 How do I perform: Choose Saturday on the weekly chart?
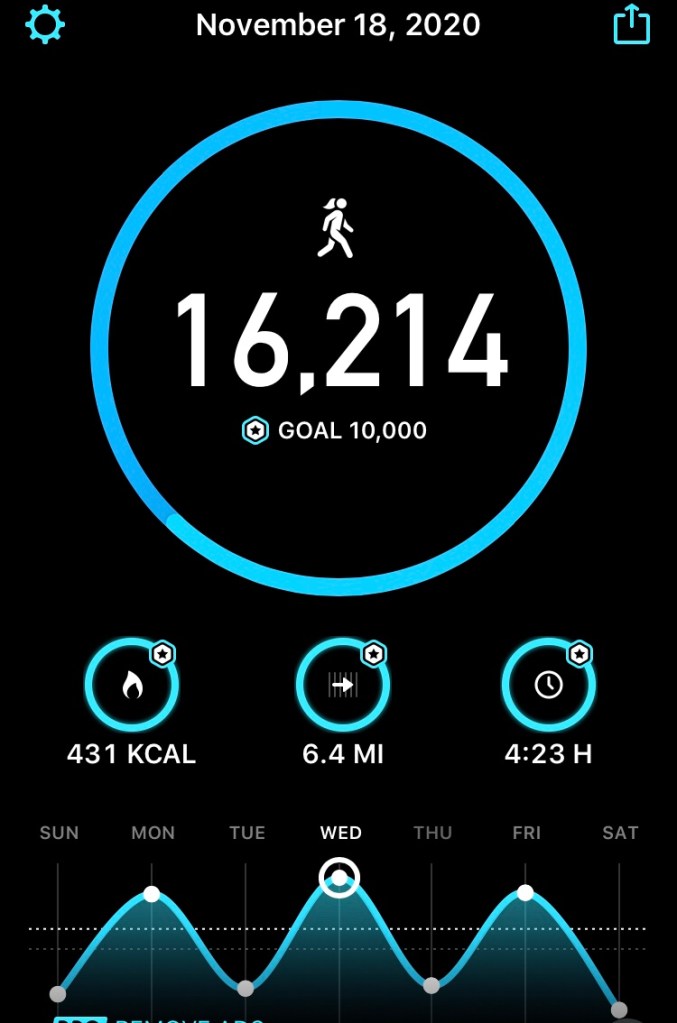click(619, 1009)
